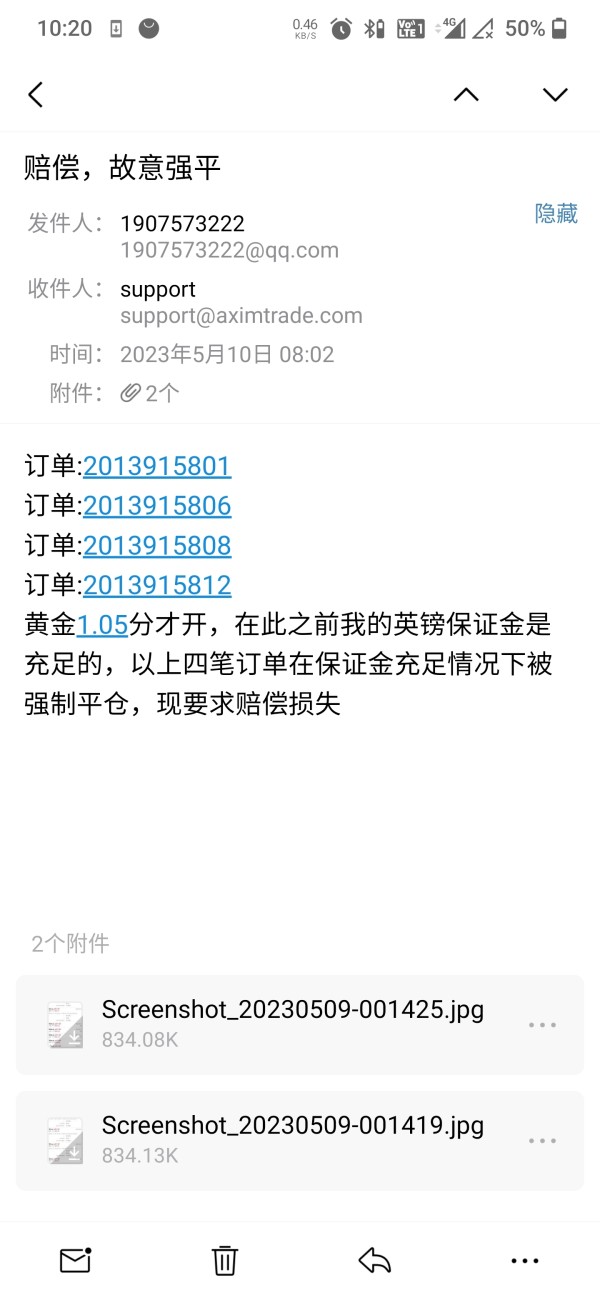This screenshot has width=600, height=1300.
Task: Tap the recipient support@aximtrade.com
Action: coord(241,316)
